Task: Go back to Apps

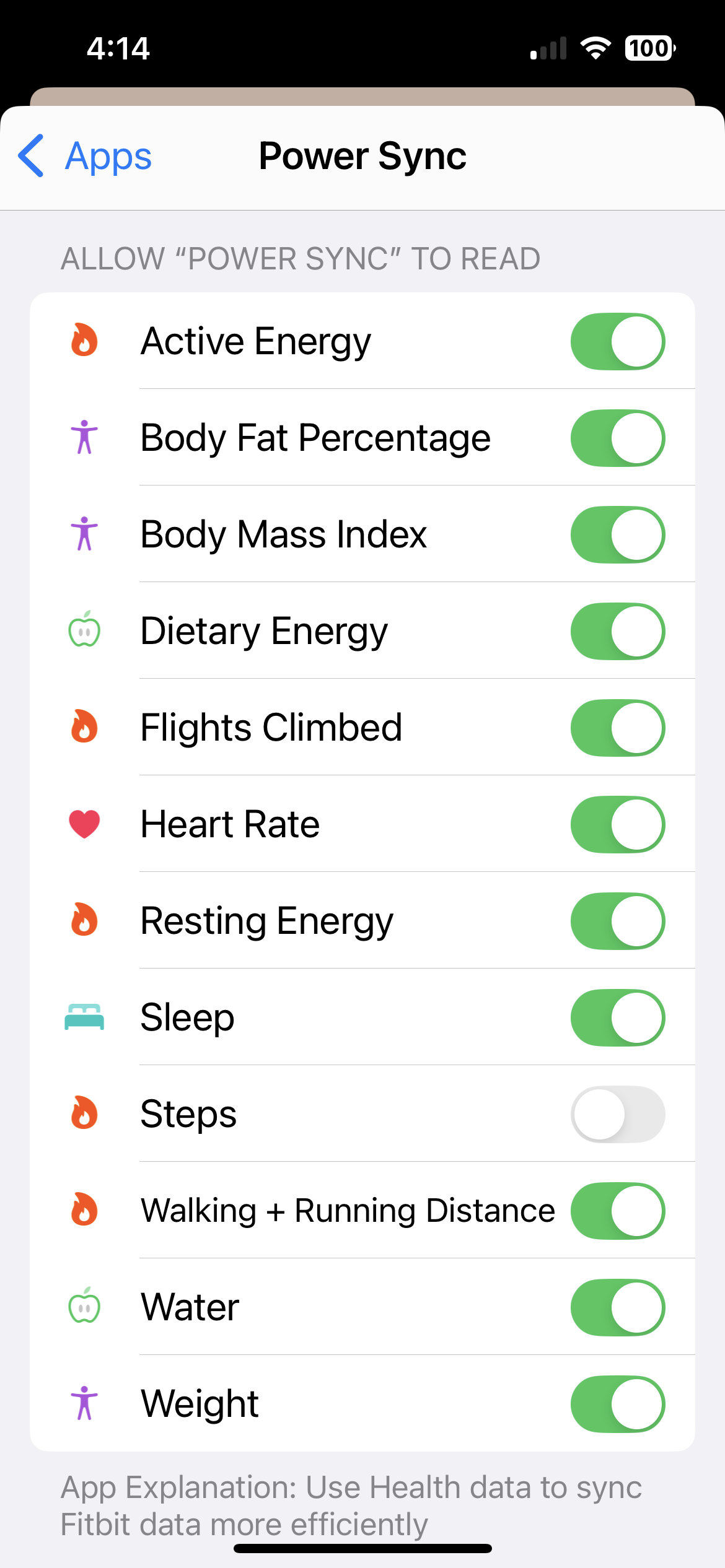Action: click(86, 156)
